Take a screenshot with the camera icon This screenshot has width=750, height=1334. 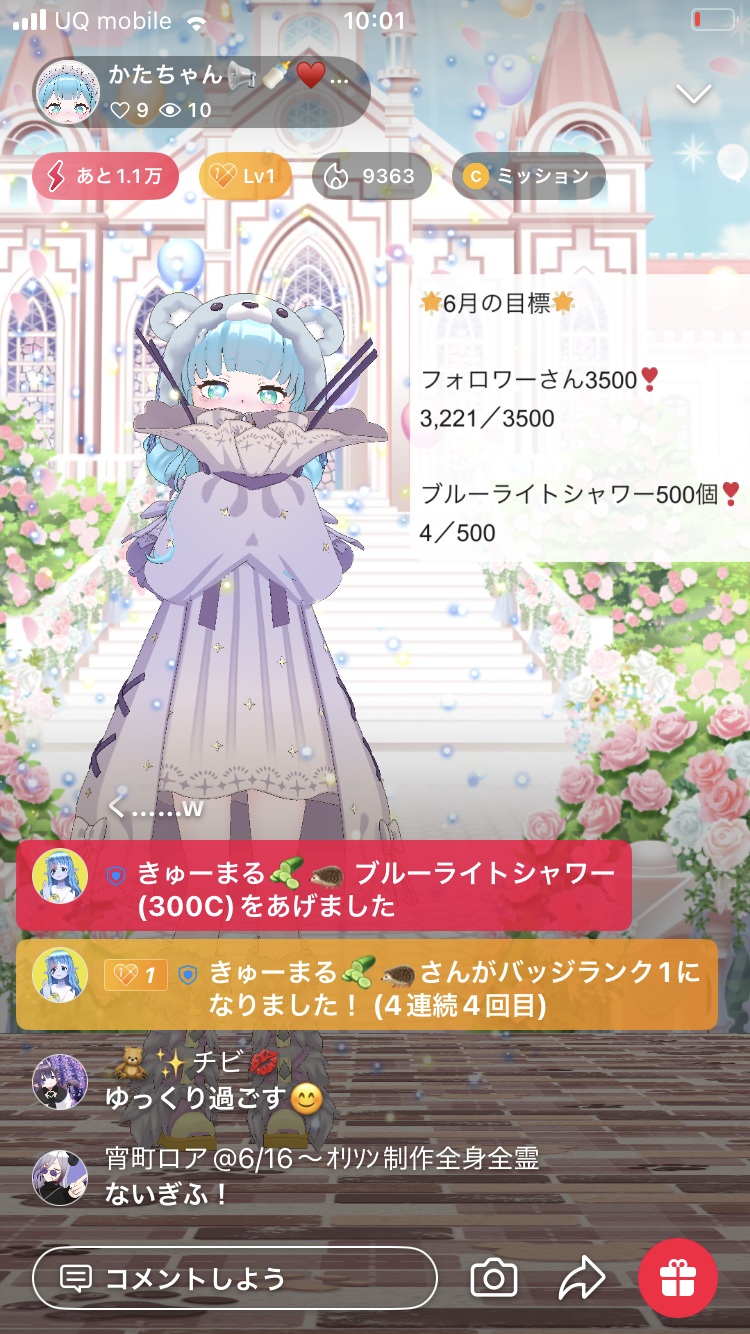494,1278
